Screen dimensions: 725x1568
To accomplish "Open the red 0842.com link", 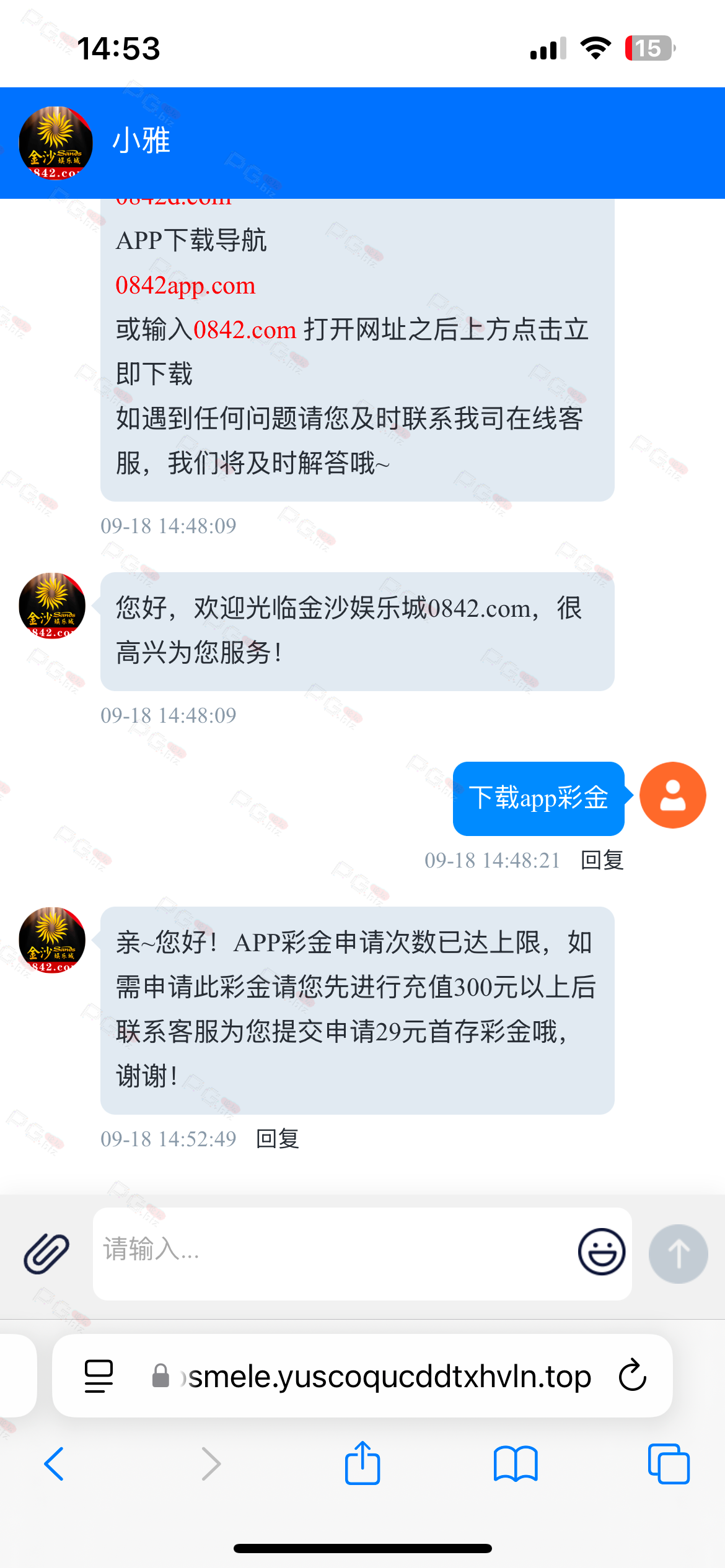I will point(245,329).
